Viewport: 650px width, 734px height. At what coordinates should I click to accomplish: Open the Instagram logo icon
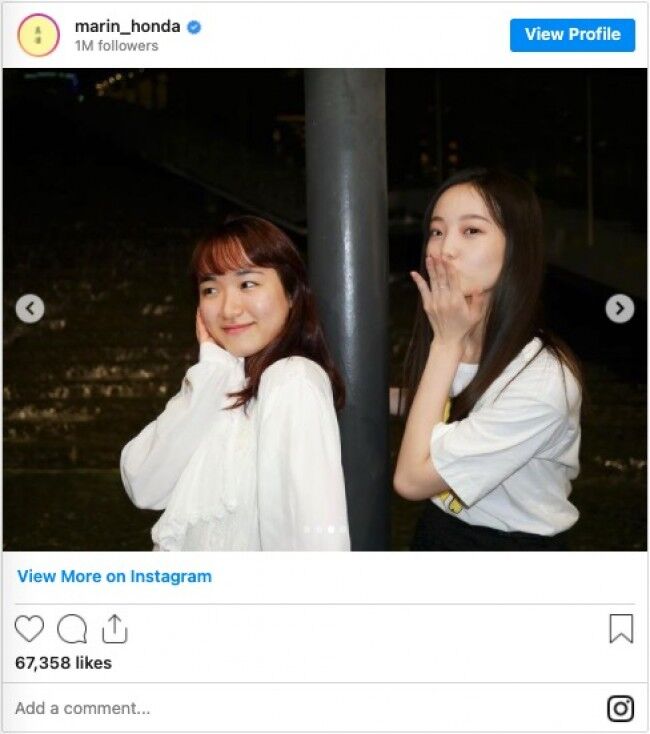pos(621,708)
